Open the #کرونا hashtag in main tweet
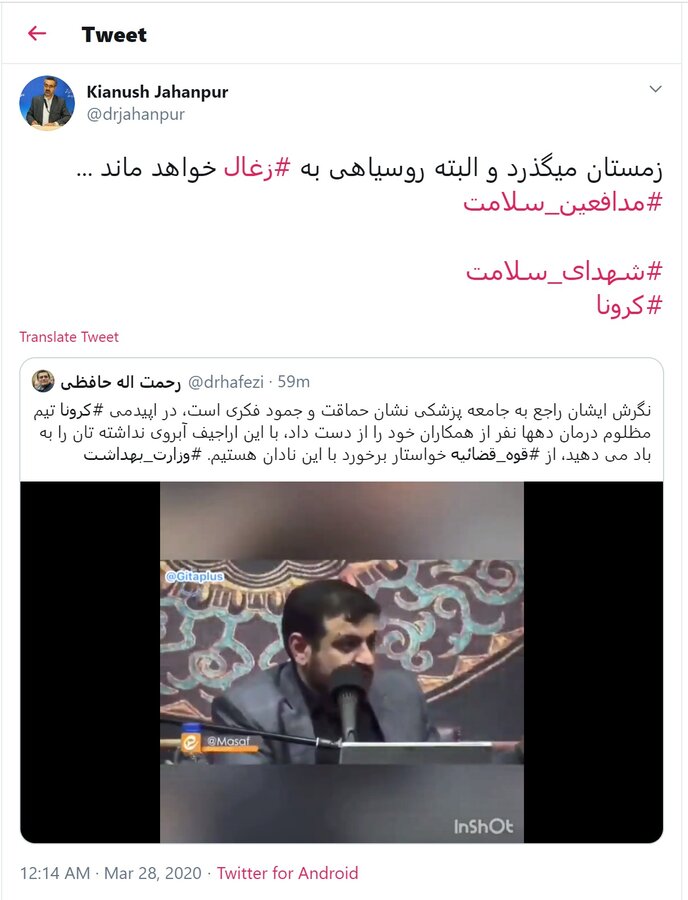The height and width of the screenshot is (900, 688). click(630, 305)
